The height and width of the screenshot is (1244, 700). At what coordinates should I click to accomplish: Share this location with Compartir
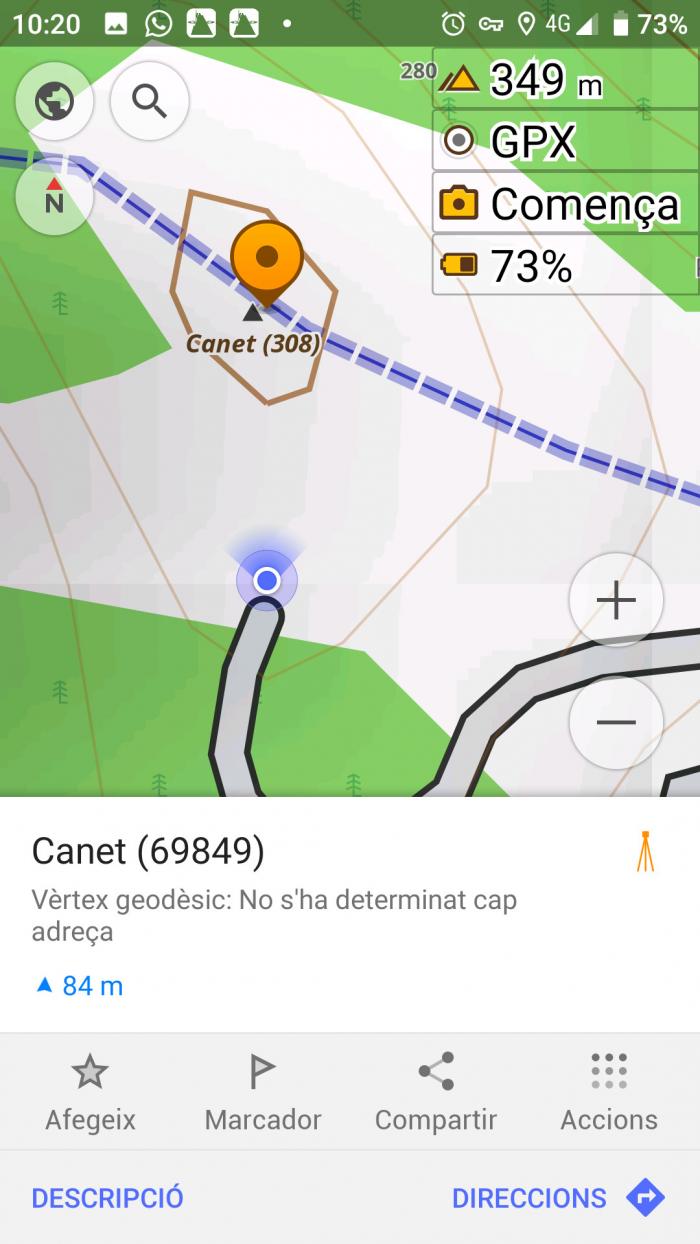click(x=436, y=1093)
